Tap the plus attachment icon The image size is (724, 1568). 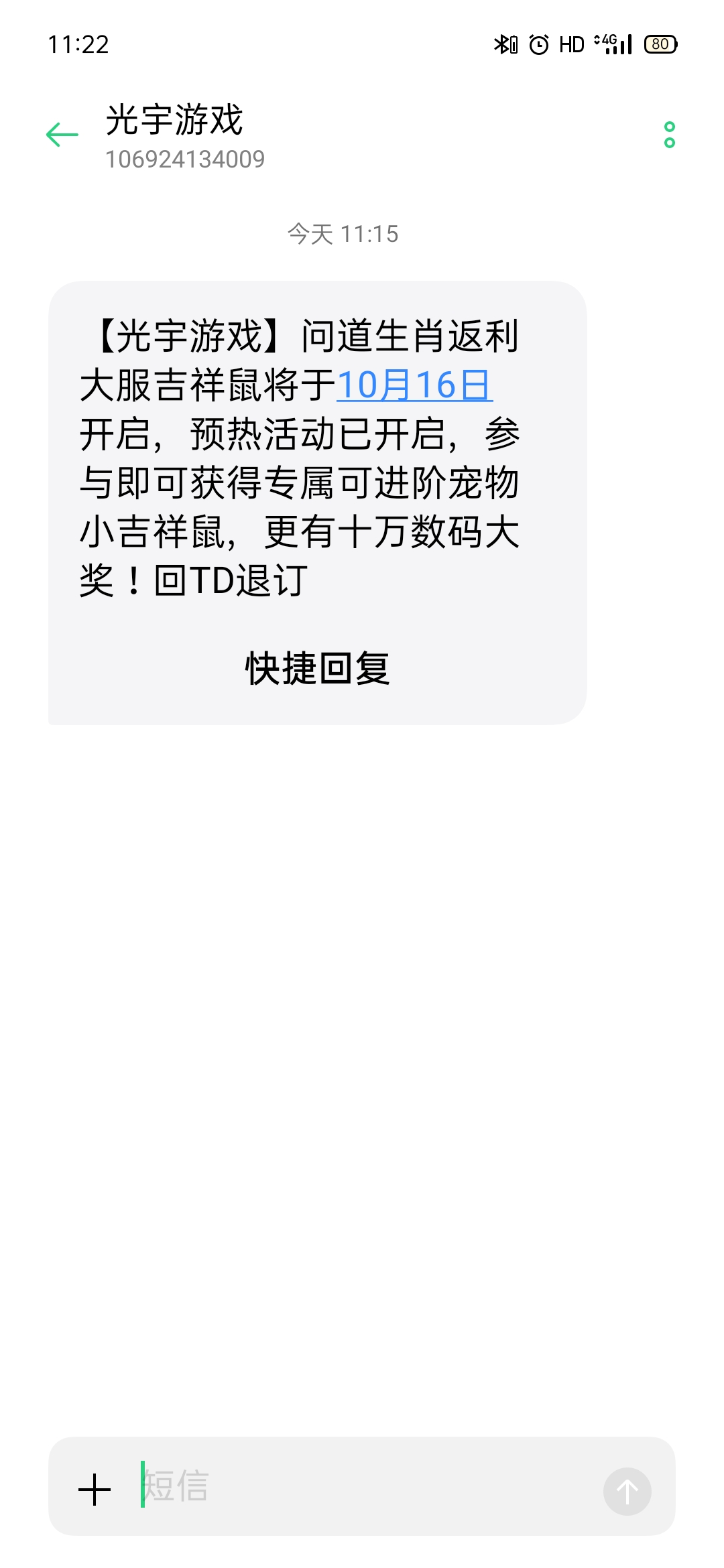click(95, 1490)
